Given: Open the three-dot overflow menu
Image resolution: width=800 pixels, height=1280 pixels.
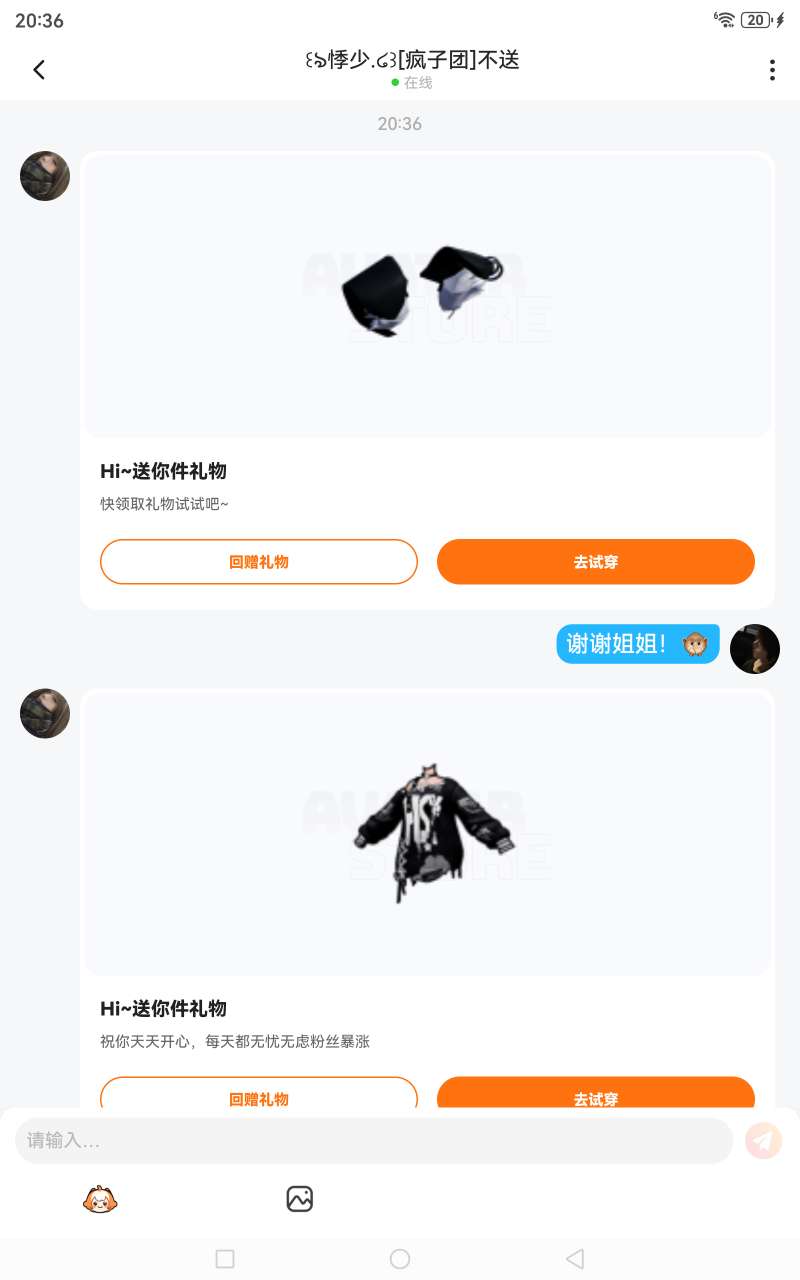Looking at the screenshot, I should [x=771, y=70].
